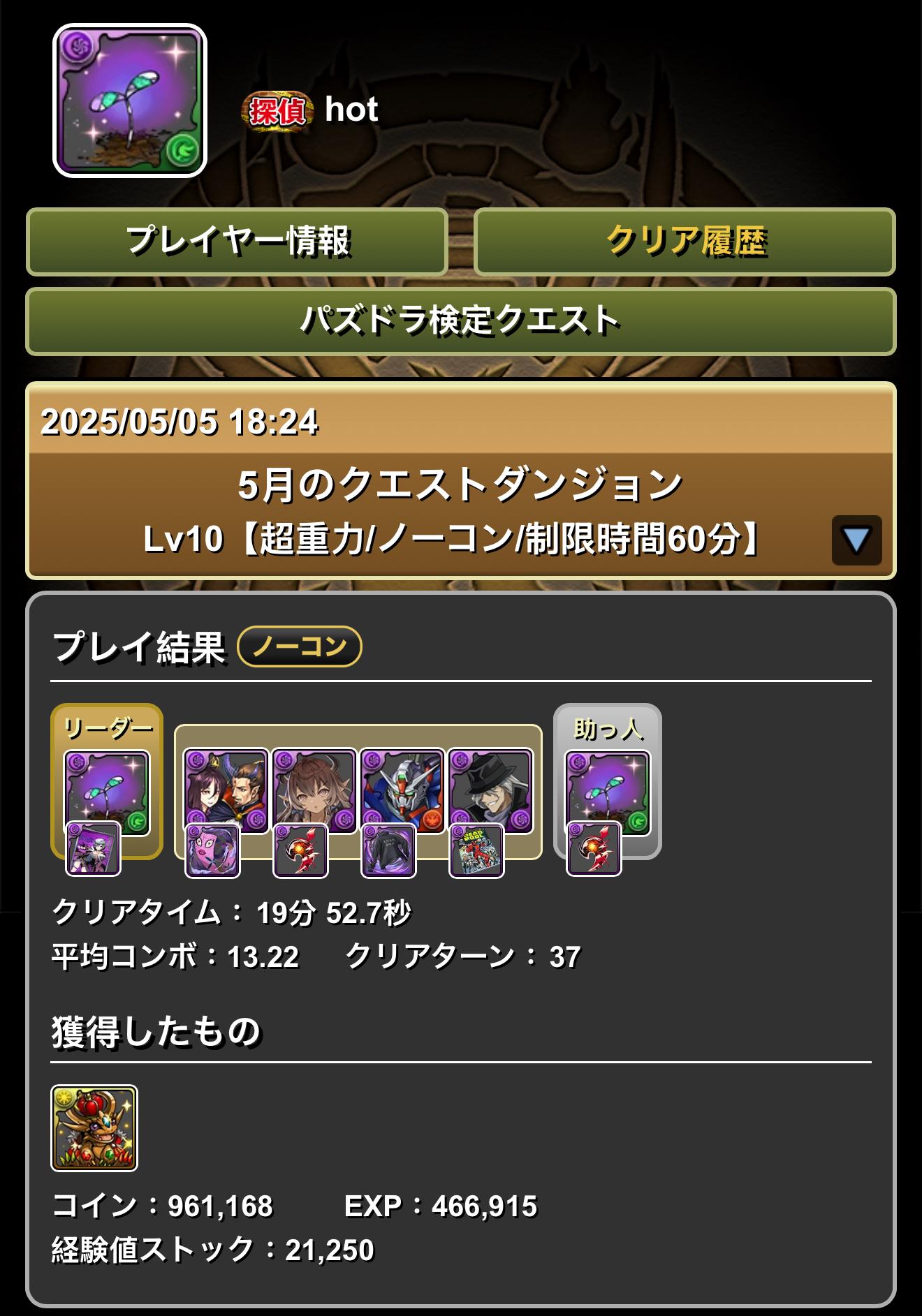The image size is (922, 1316).
Task: Tap the helper (助っ人) monster icon
Action: coord(607,792)
